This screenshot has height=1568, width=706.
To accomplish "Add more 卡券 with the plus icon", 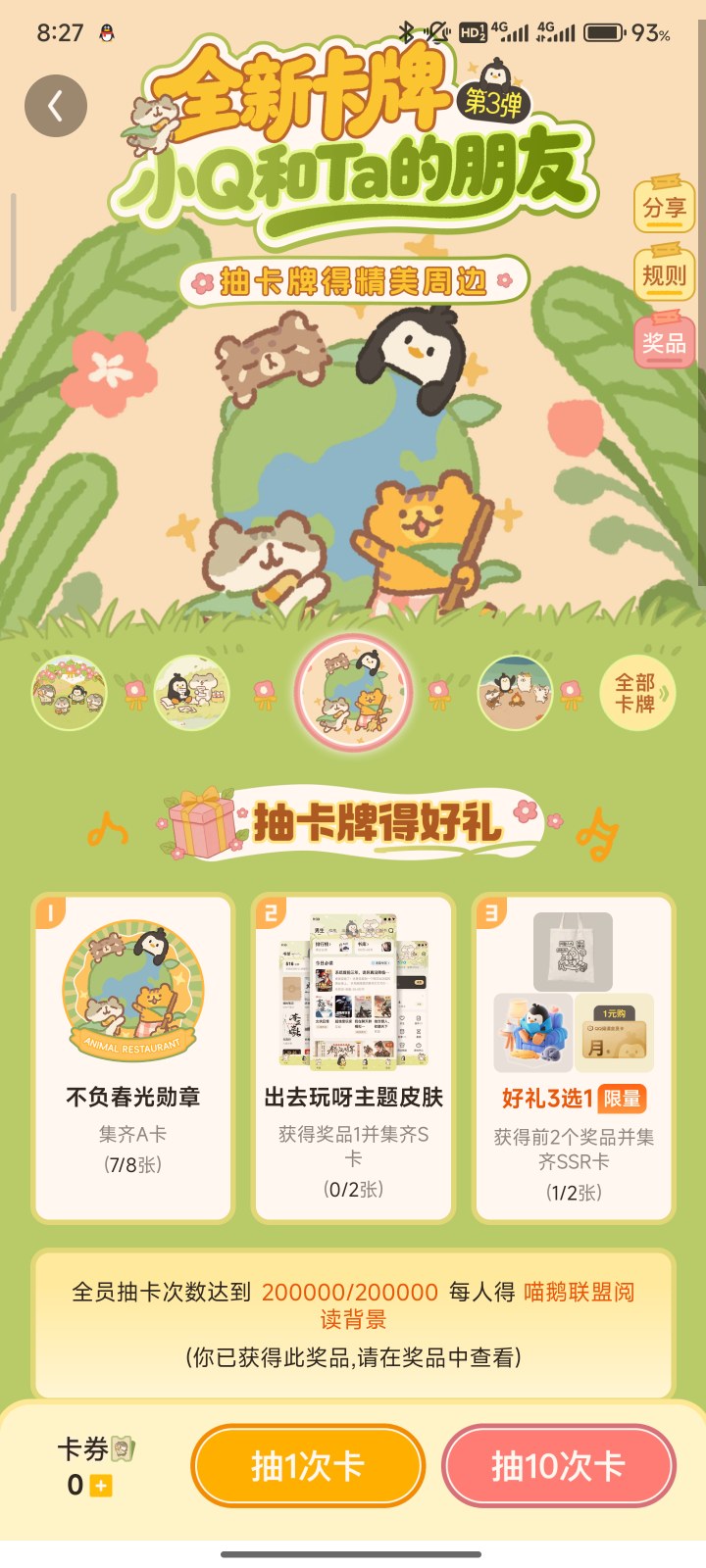I will [x=101, y=1487].
